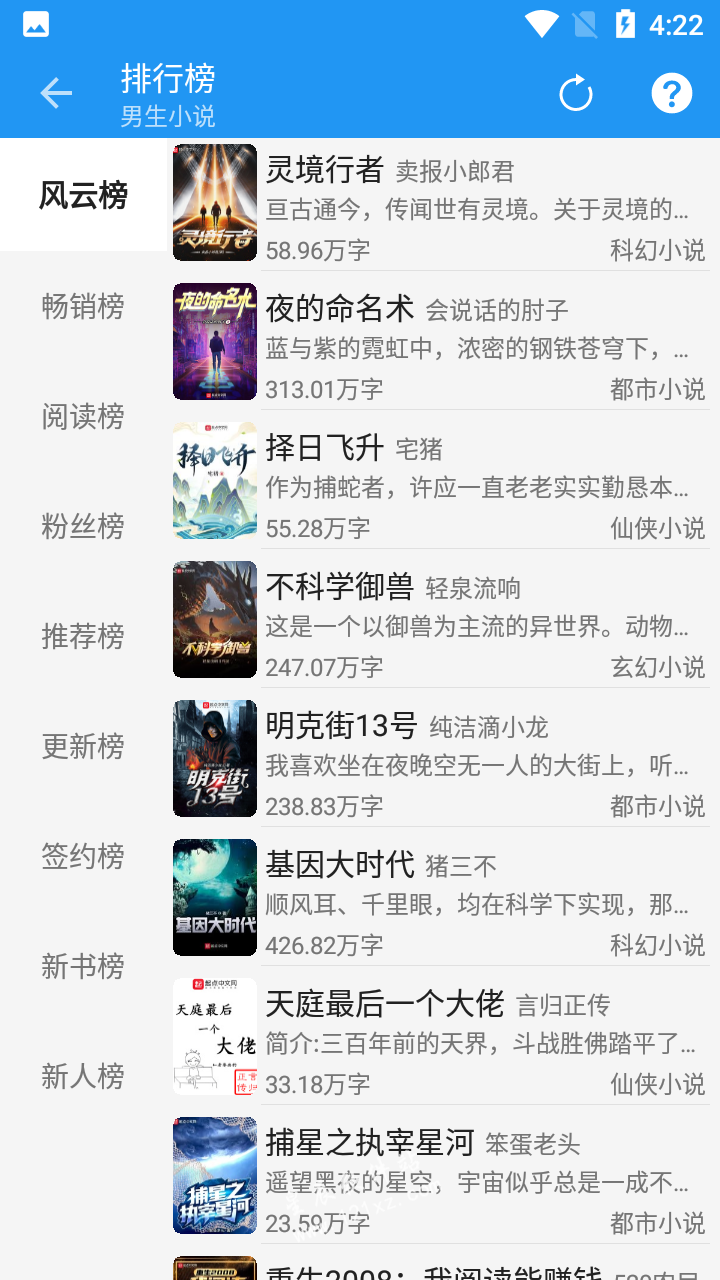This screenshot has height=1280, width=720.
Task: Refresh the ranking list
Action: [576, 94]
